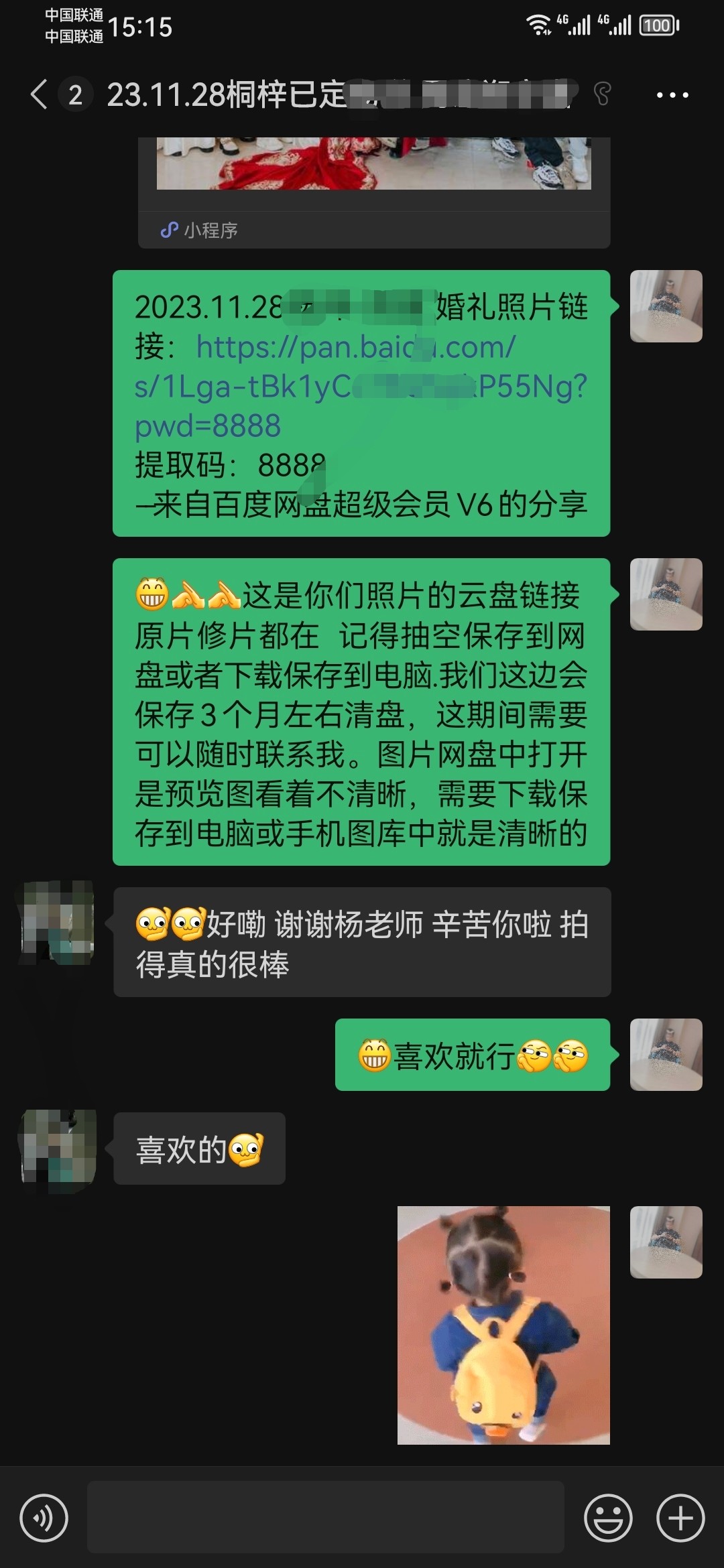This screenshot has width=724, height=1568.
Task: Tap the sender avatar beside the 喜欢就行 message
Action: [x=666, y=1055]
